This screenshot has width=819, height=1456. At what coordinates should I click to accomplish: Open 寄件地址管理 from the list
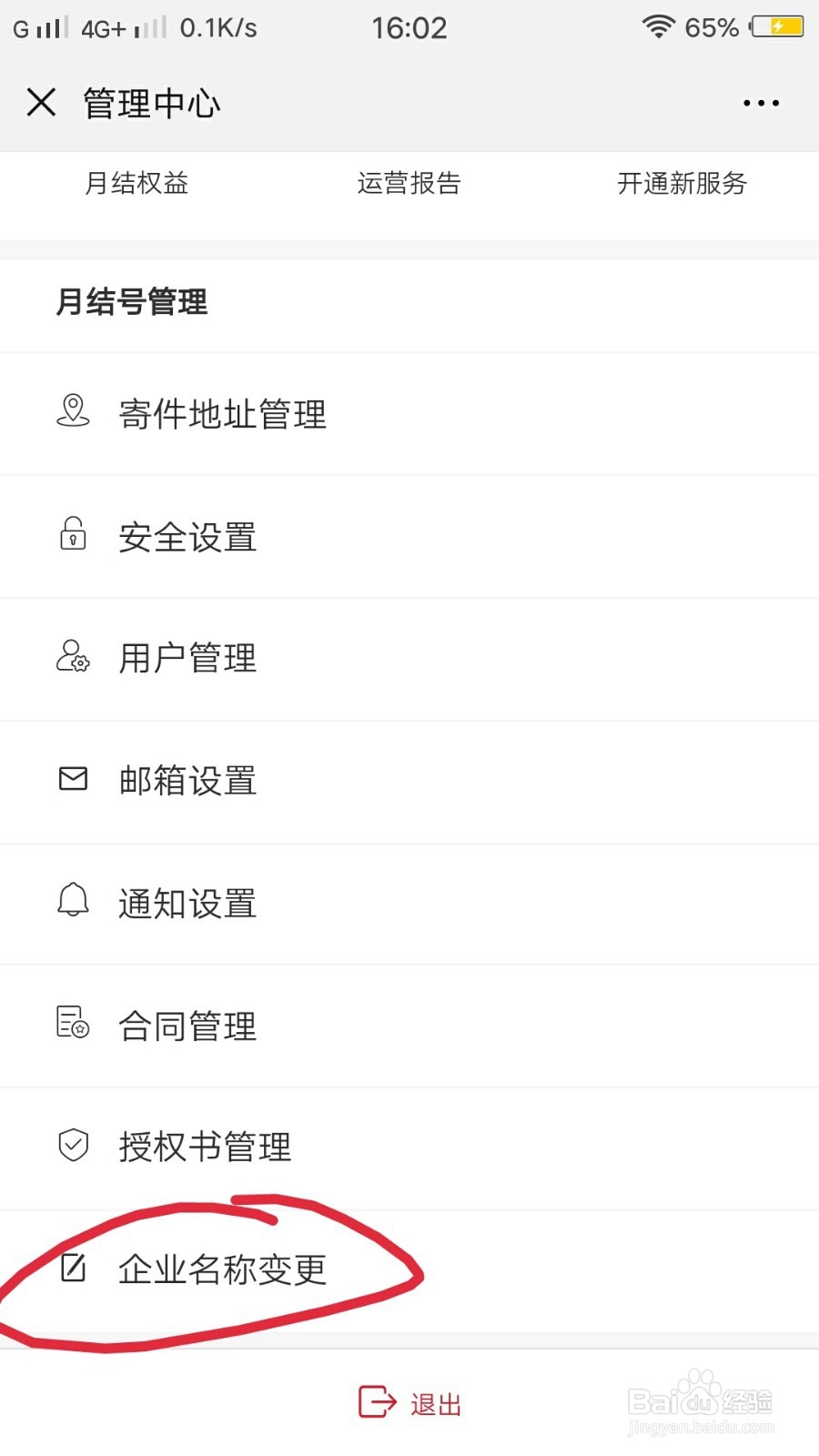tap(221, 414)
